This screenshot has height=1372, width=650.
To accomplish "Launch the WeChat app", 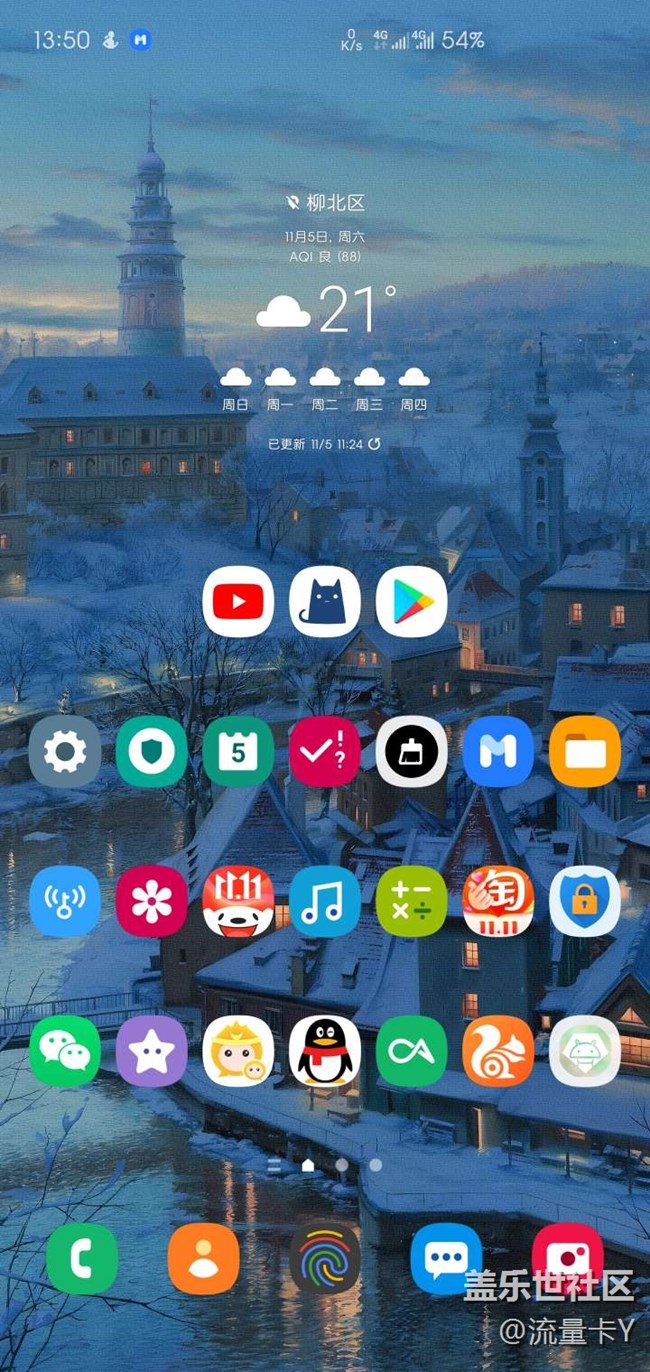I will [65, 1051].
